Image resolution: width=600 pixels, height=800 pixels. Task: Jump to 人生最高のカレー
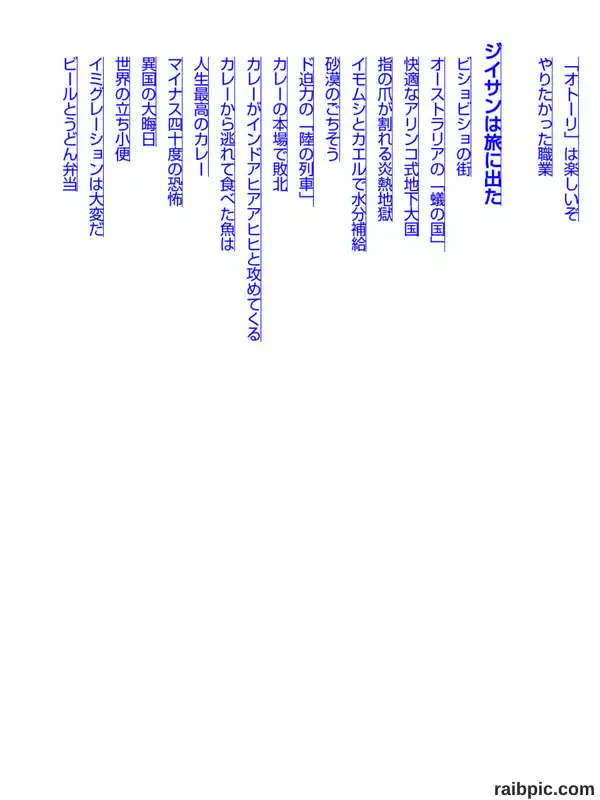point(202,117)
